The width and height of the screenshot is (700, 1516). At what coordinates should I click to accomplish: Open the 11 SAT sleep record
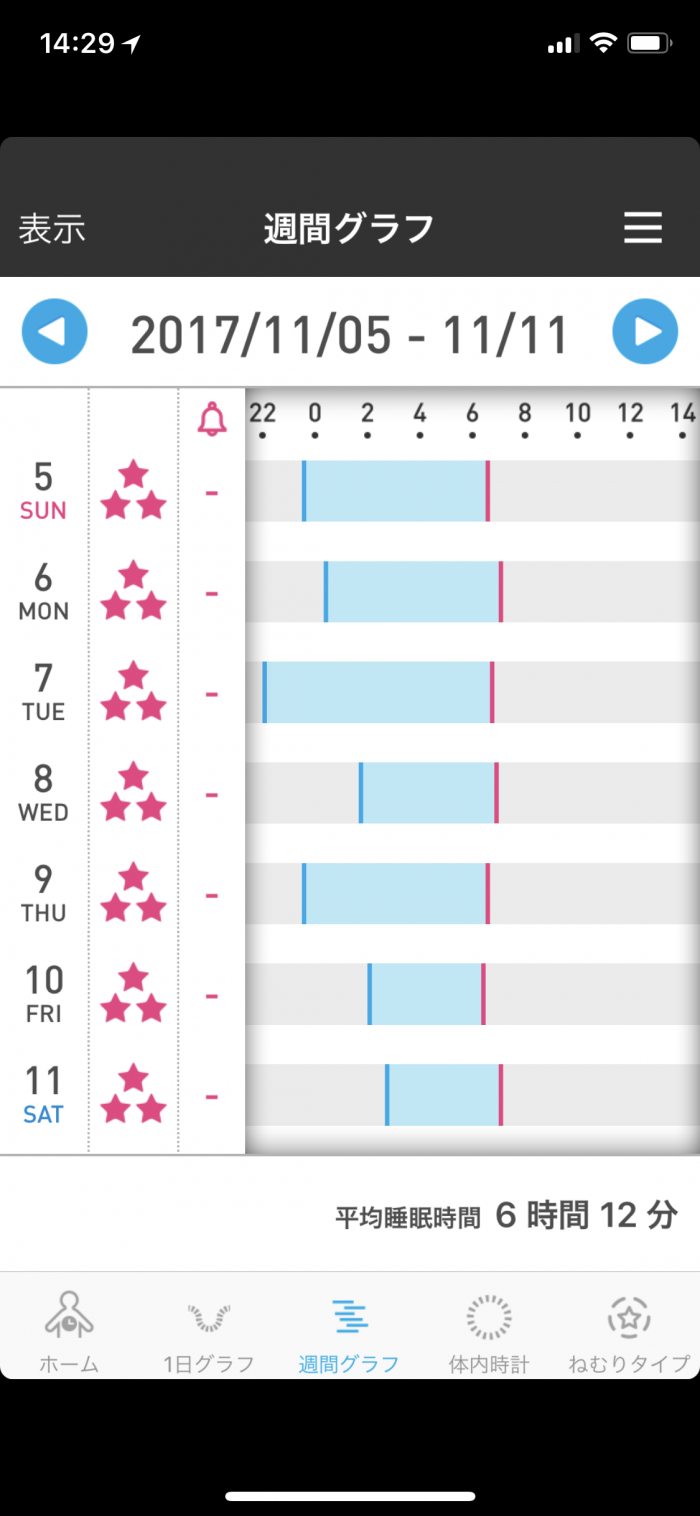click(x=444, y=1095)
